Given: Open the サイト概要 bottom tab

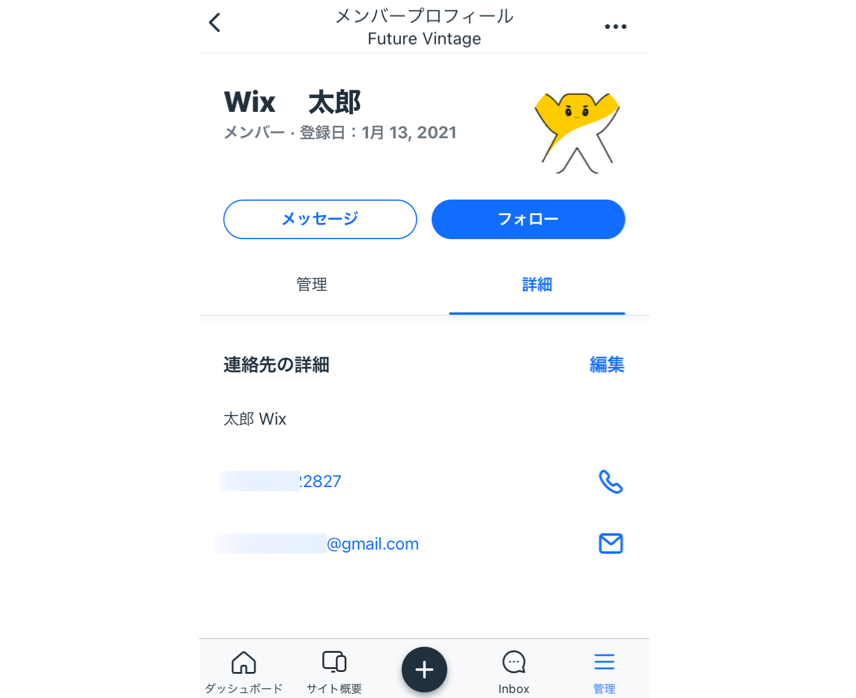Looking at the screenshot, I should (x=334, y=671).
